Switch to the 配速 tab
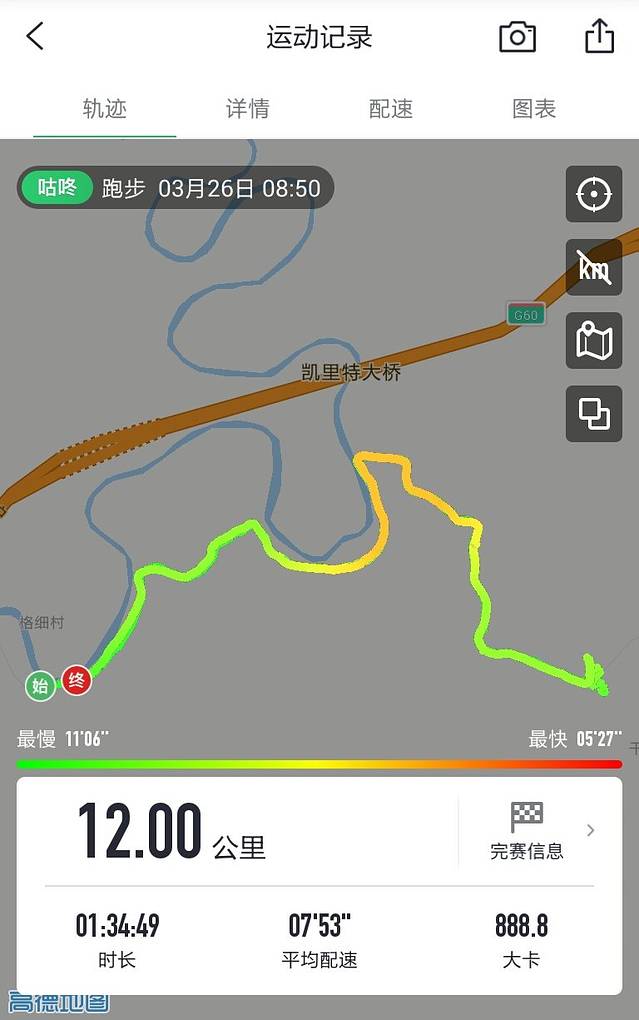The width and height of the screenshot is (639, 1020). point(391,109)
